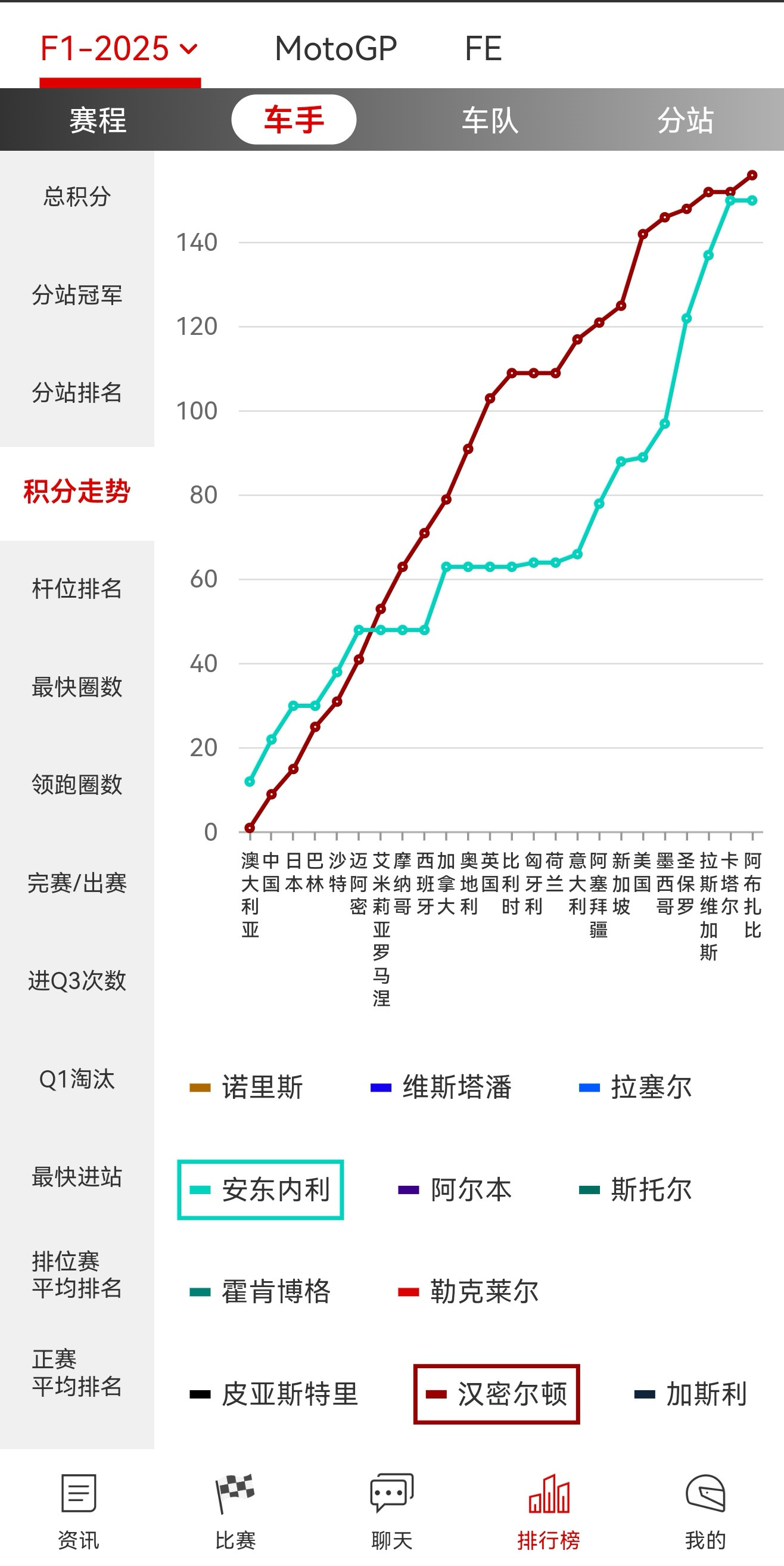This screenshot has height=1566, width=784.
Task: Open the F1-2025 season dropdown
Action: pyautogui.click(x=120, y=49)
